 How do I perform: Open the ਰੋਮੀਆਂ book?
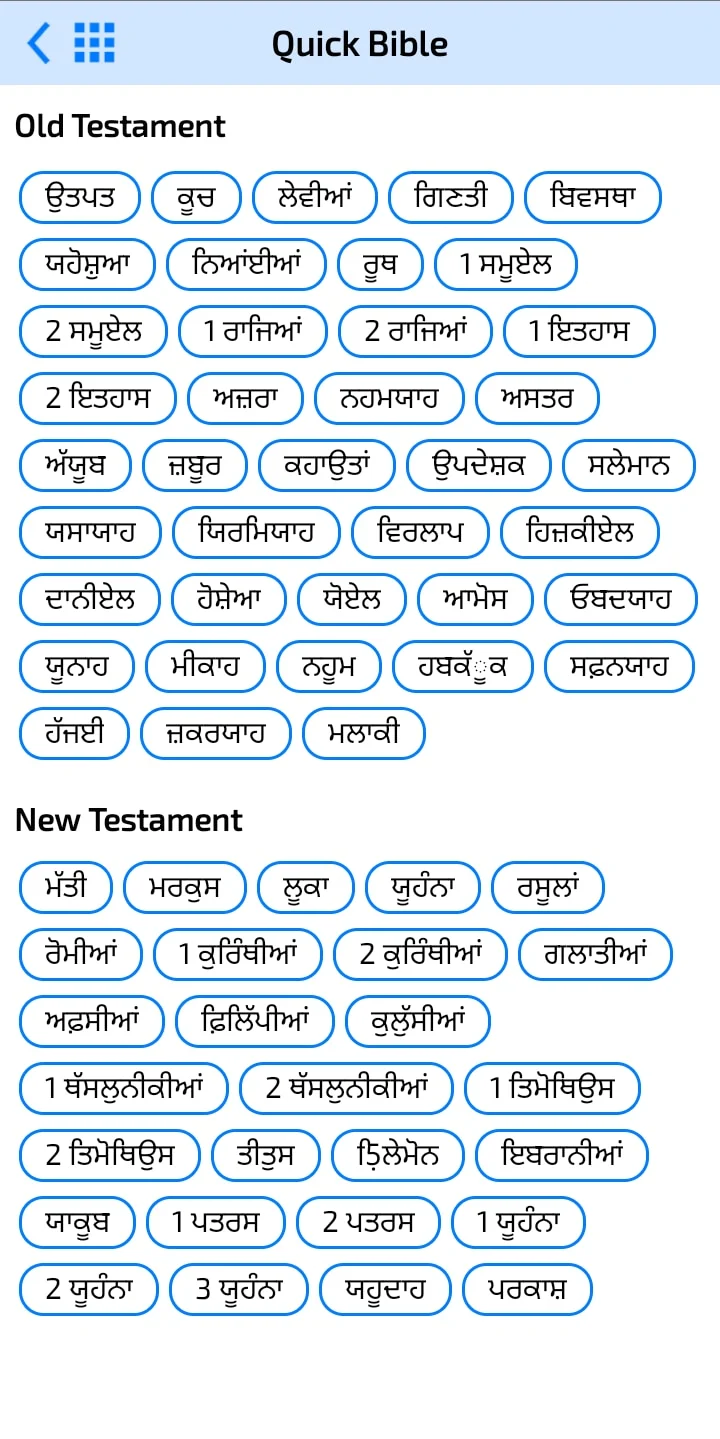click(x=81, y=954)
